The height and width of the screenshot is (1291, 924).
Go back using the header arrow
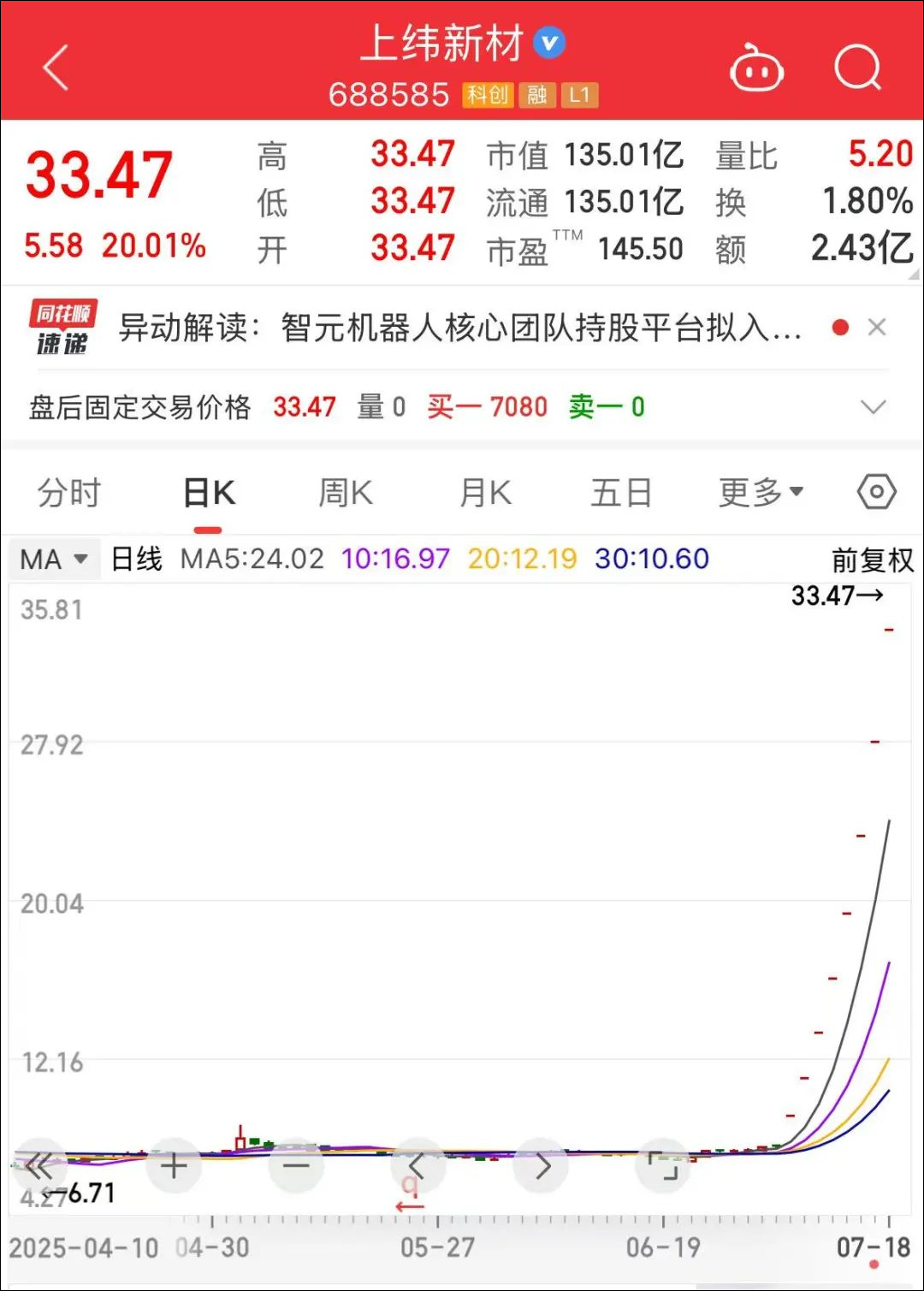click(x=56, y=68)
